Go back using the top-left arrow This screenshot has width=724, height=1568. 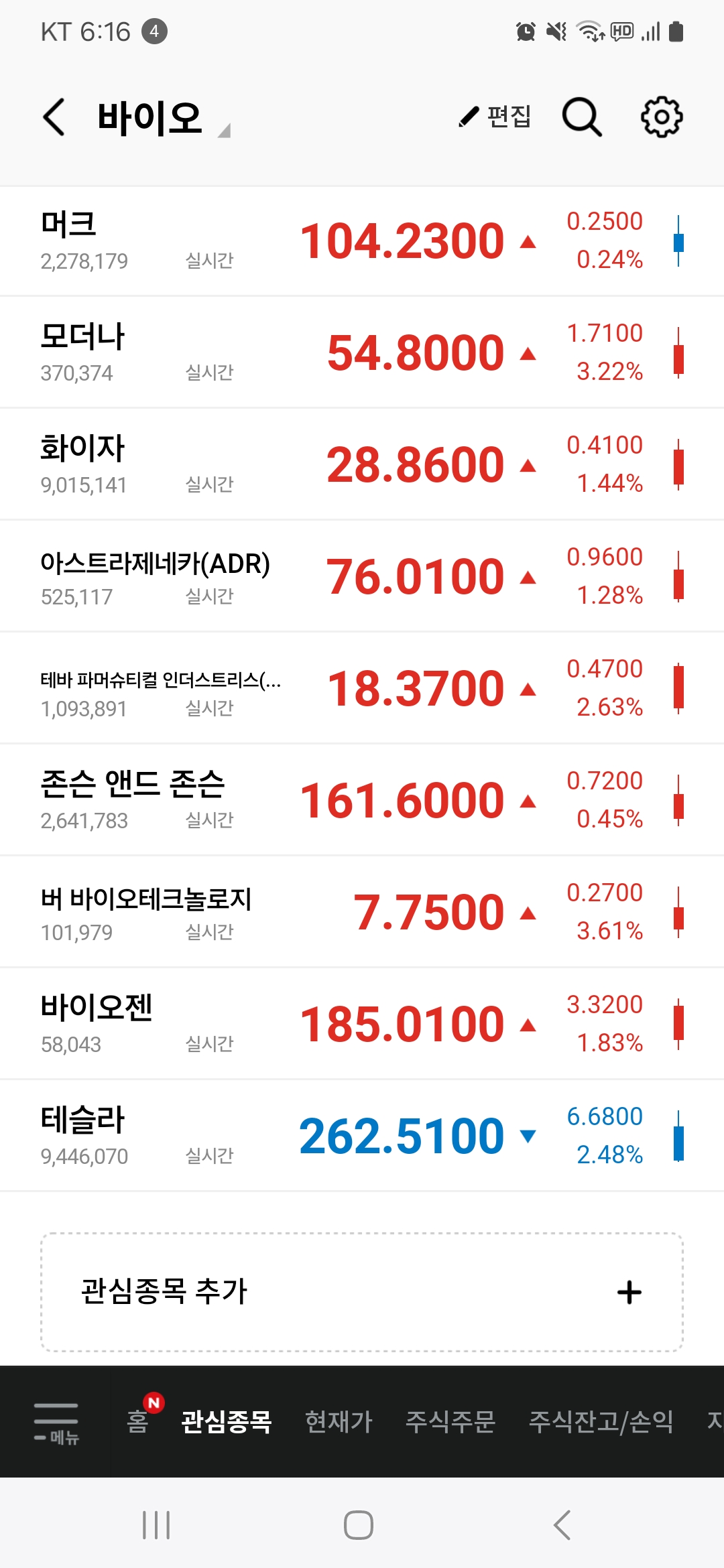pyautogui.click(x=54, y=117)
